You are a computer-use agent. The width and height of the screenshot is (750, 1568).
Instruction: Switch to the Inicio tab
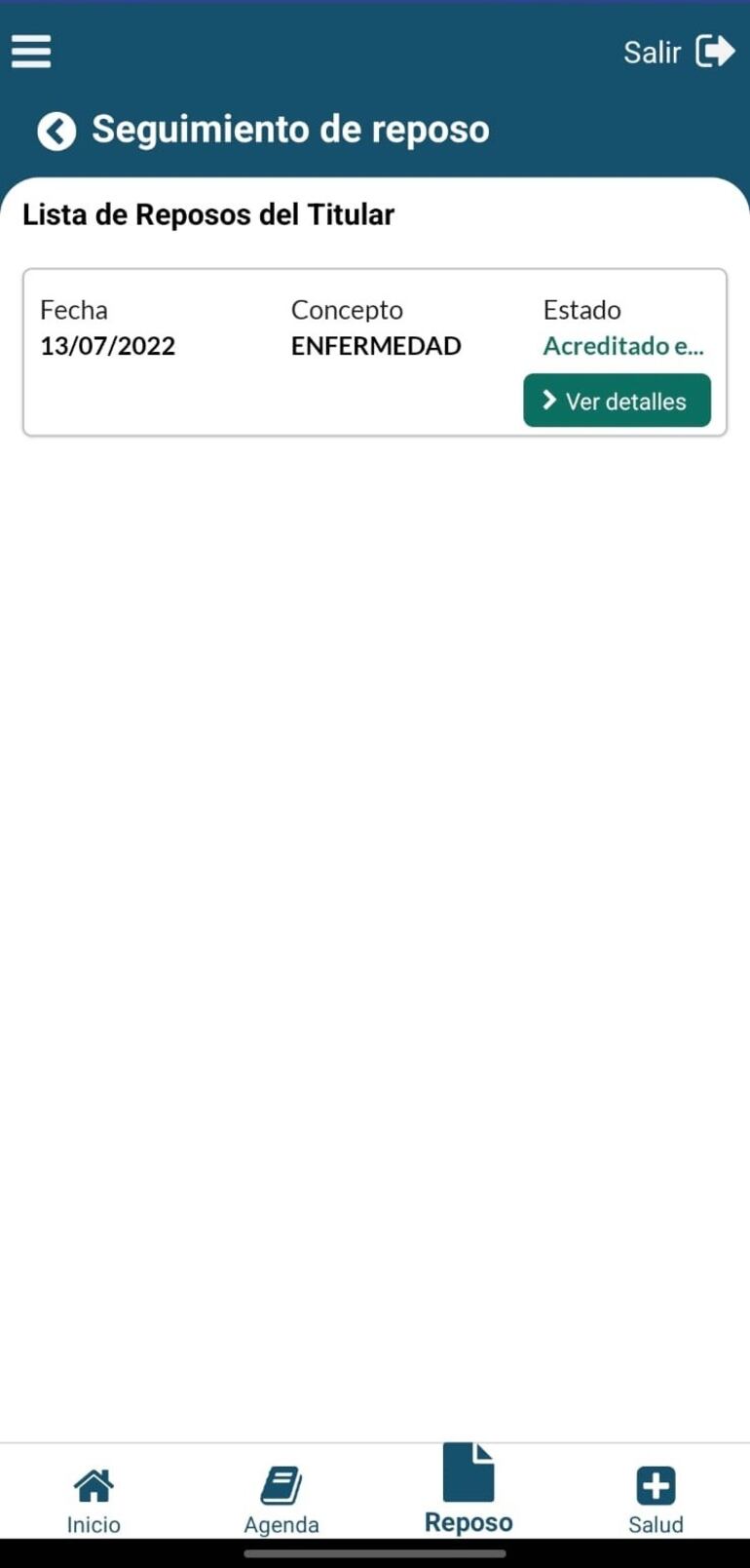click(94, 1500)
